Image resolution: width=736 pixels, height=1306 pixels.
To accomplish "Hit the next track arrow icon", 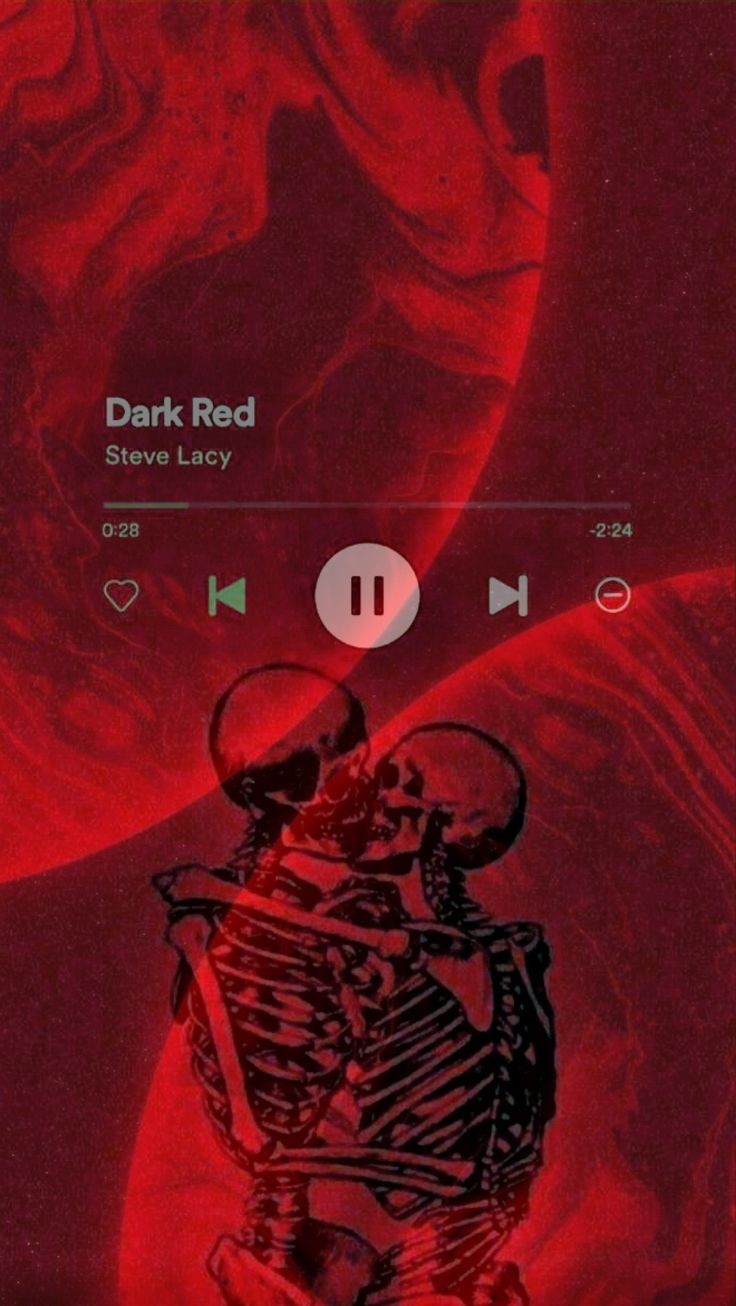I will 508,594.
